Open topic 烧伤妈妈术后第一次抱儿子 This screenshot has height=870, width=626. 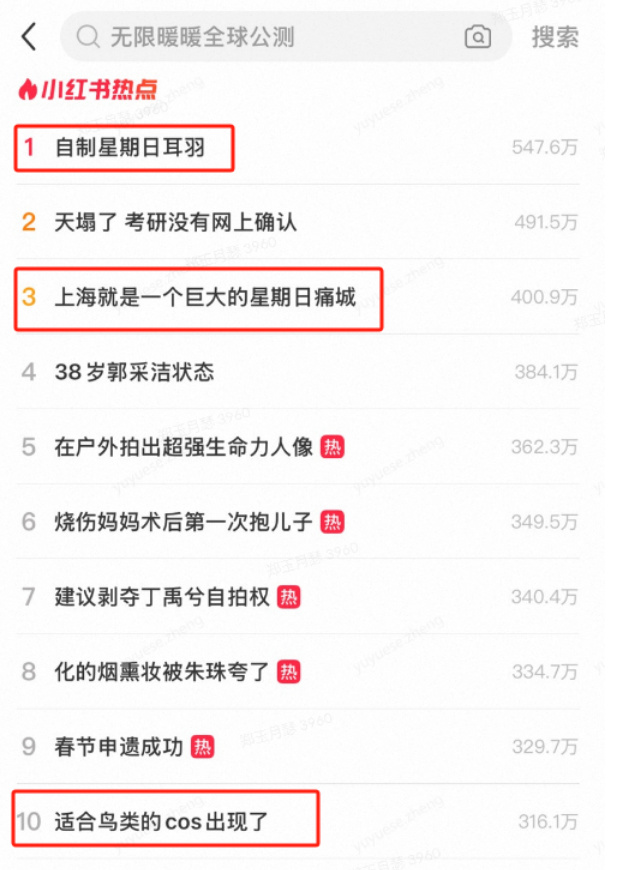(x=184, y=522)
